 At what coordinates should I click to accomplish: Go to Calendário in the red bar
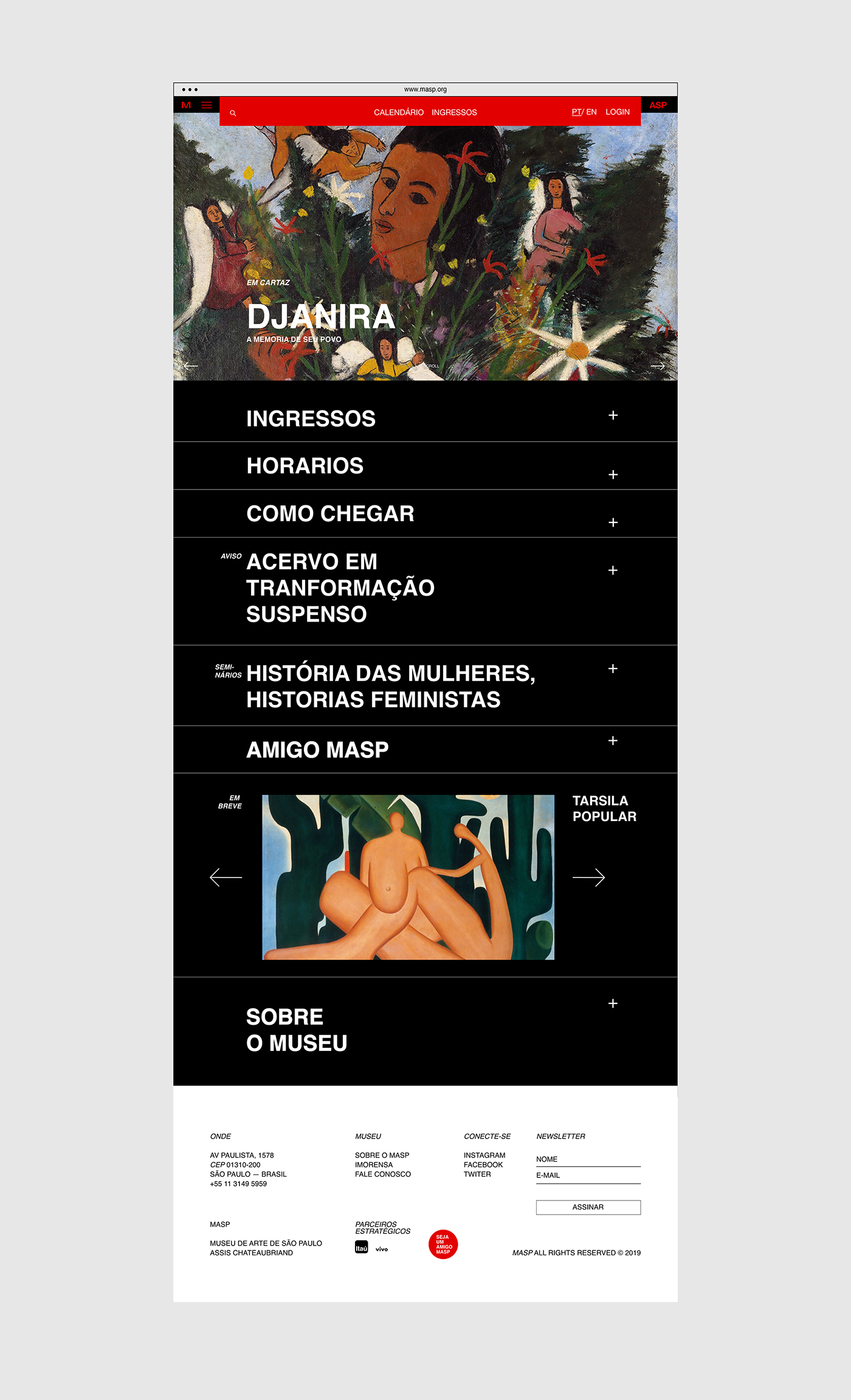point(399,113)
